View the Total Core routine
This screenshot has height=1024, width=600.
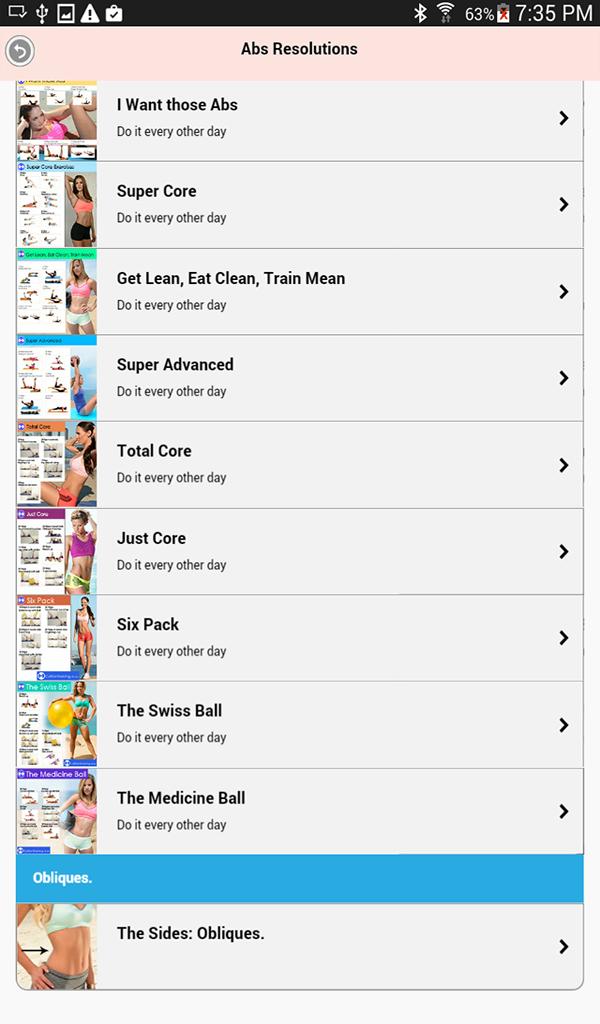click(300, 464)
